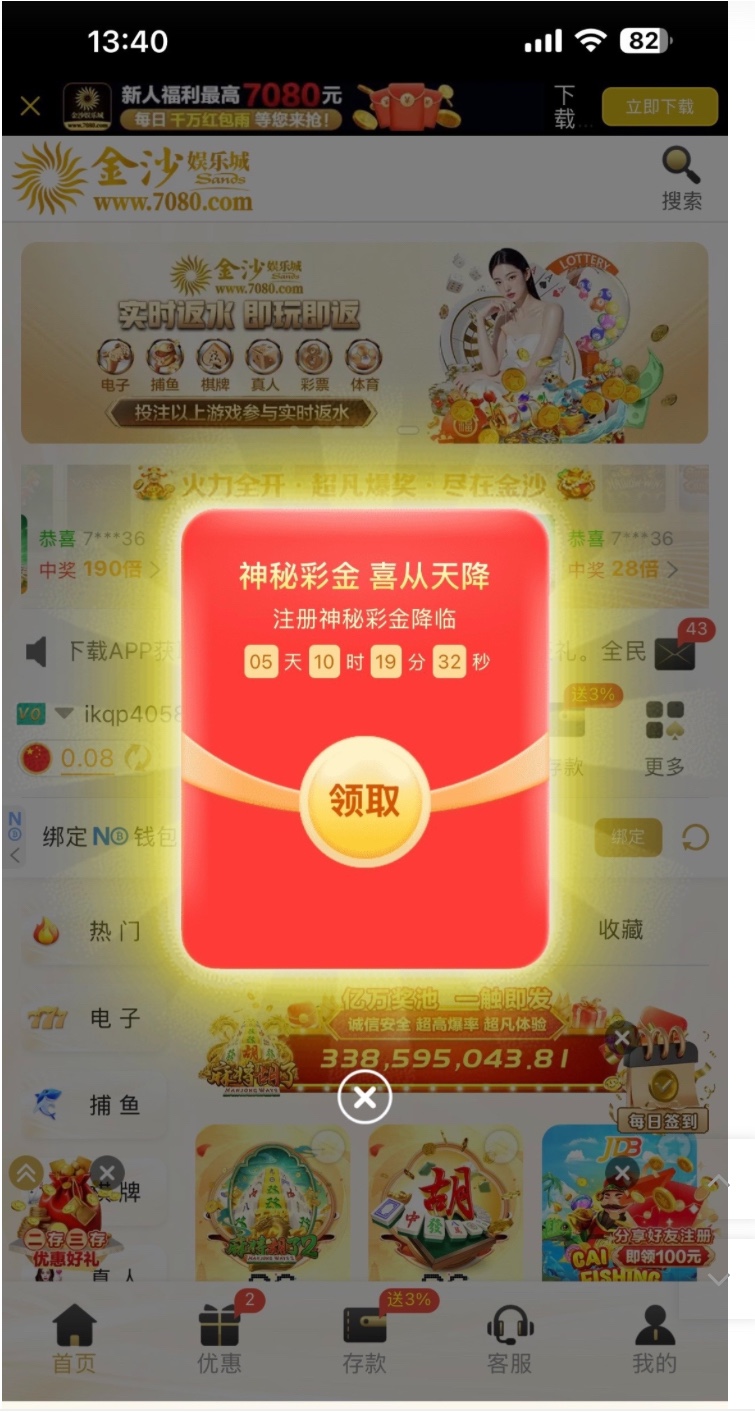Tap the 立即下载 button
This screenshot has height=1412, width=755.
click(659, 106)
